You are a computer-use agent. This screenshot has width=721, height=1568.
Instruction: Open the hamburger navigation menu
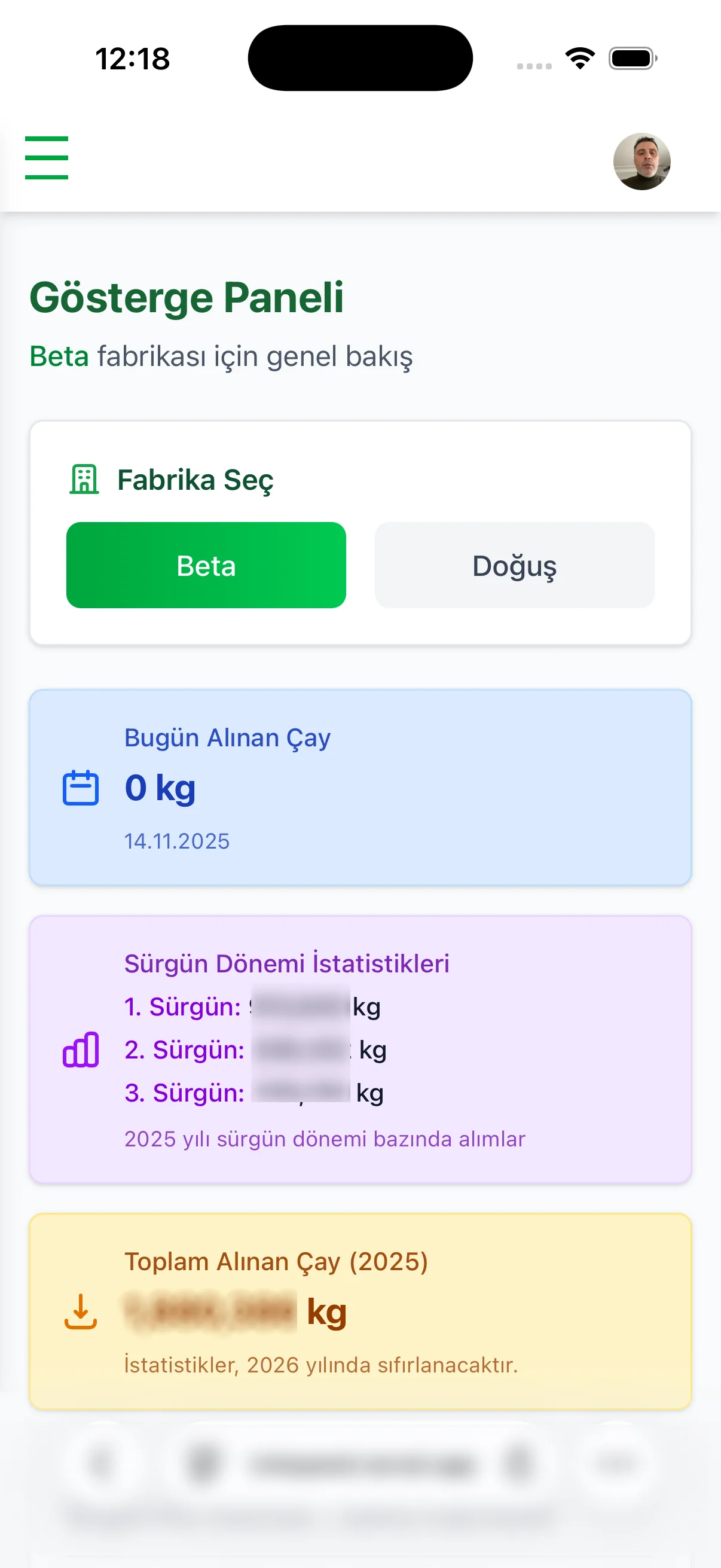coord(46,158)
